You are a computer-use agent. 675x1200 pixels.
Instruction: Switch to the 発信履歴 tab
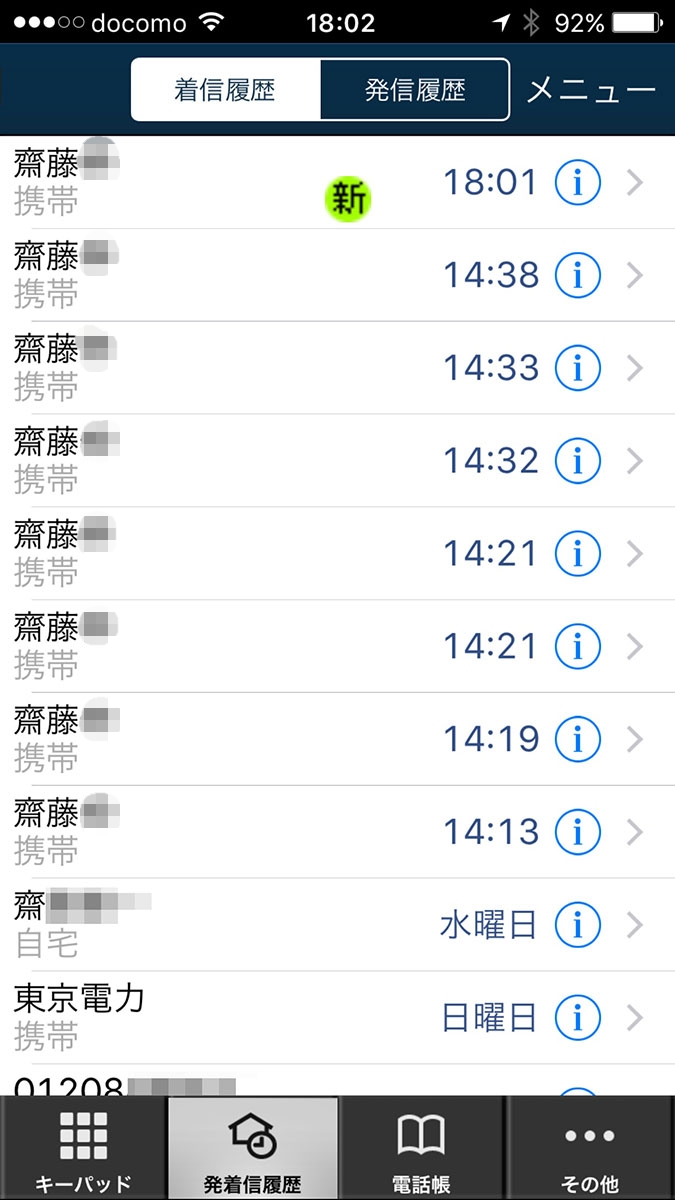click(x=414, y=90)
